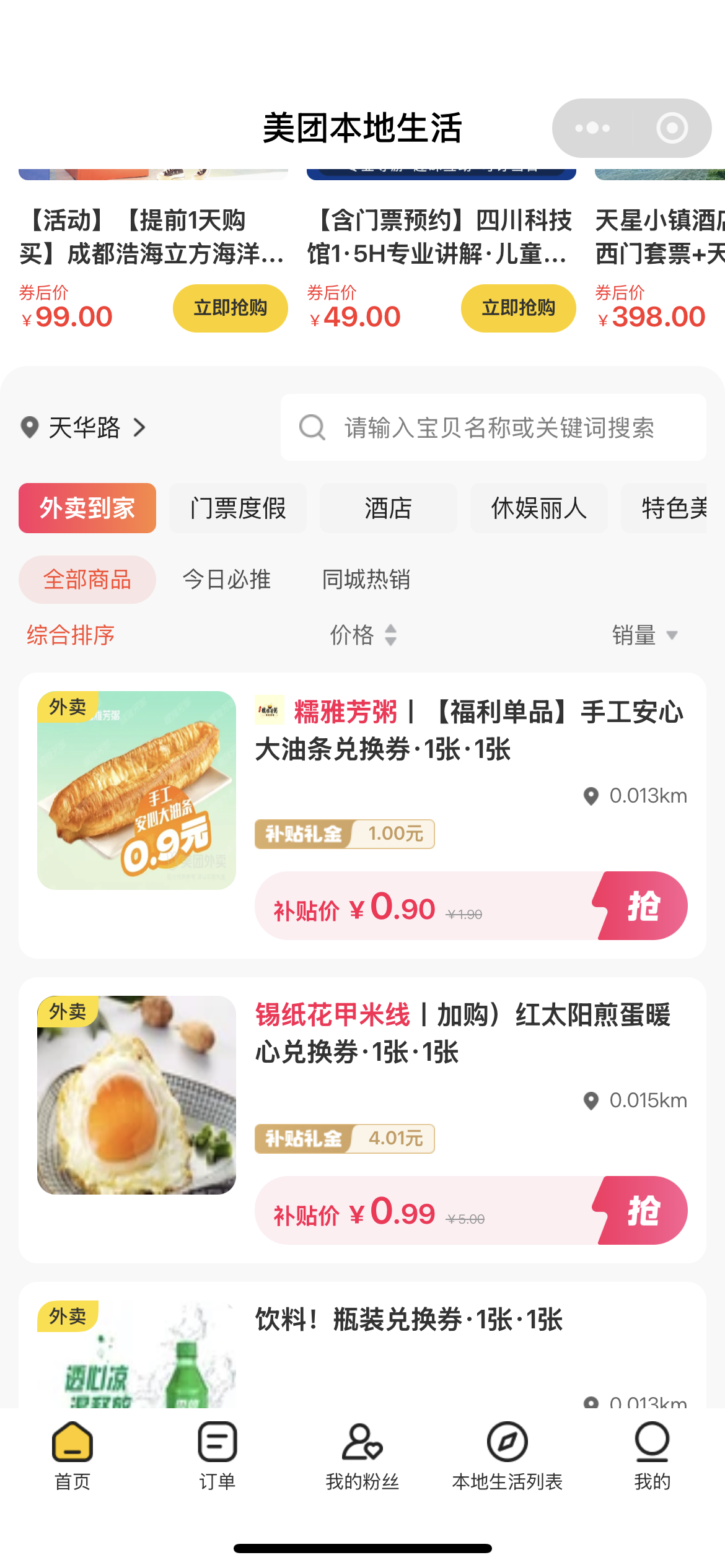Tap 立即抢购 for the ¥99.00 deal
The image size is (725, 1568).
[x=230, y=308]
